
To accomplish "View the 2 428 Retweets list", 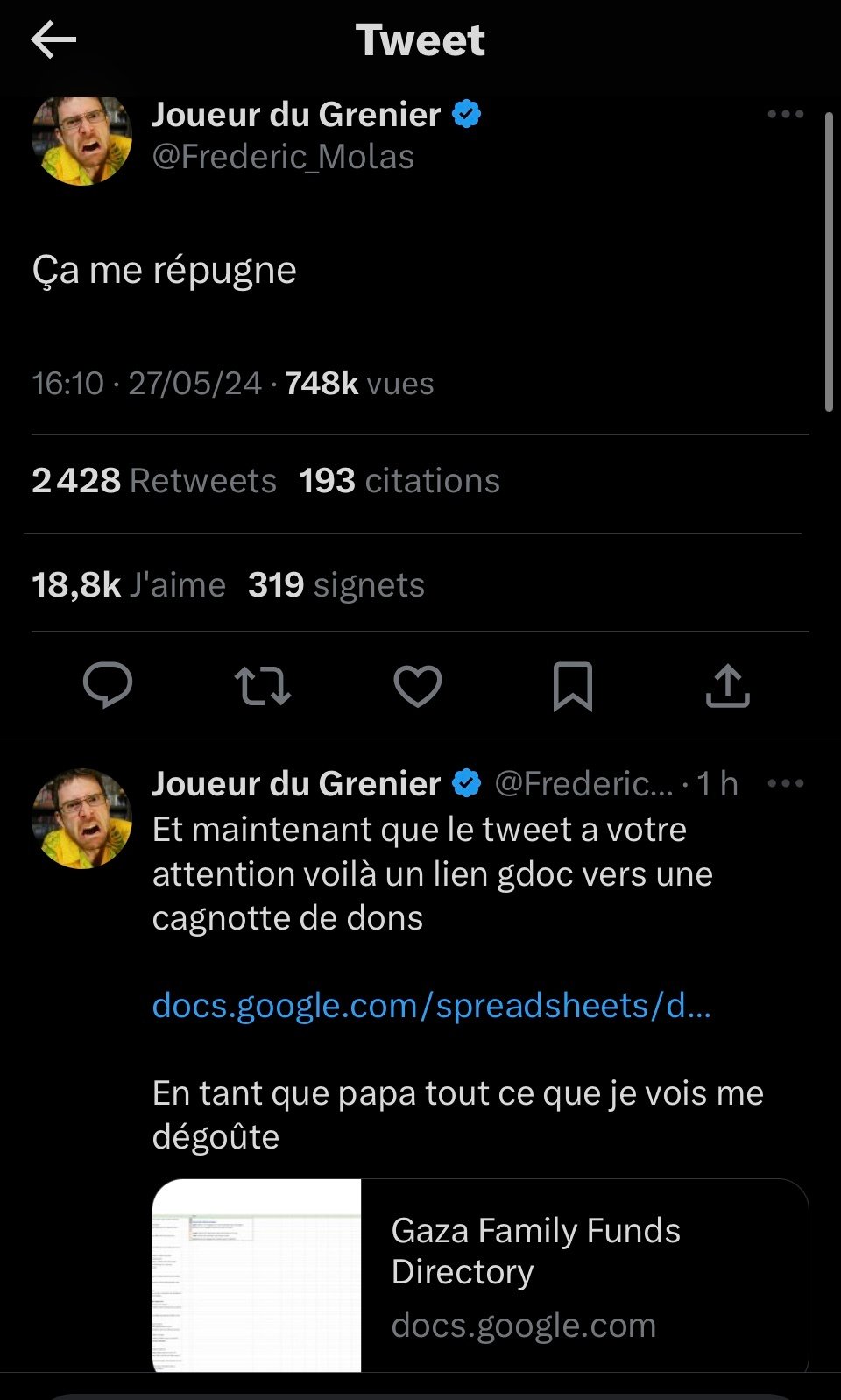I will [x=154, y=481].
